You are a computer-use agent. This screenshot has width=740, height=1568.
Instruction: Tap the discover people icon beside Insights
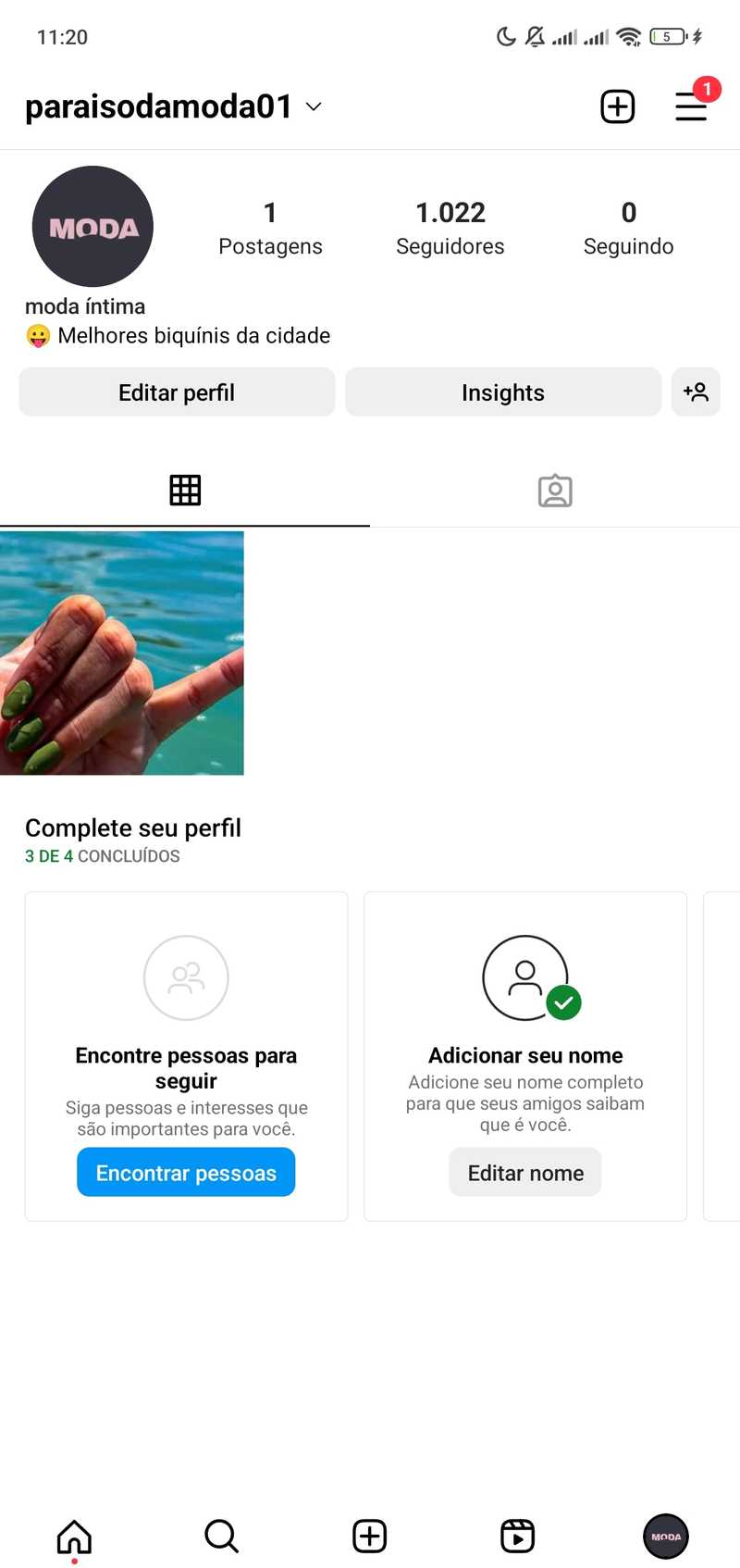pos(696,392)
